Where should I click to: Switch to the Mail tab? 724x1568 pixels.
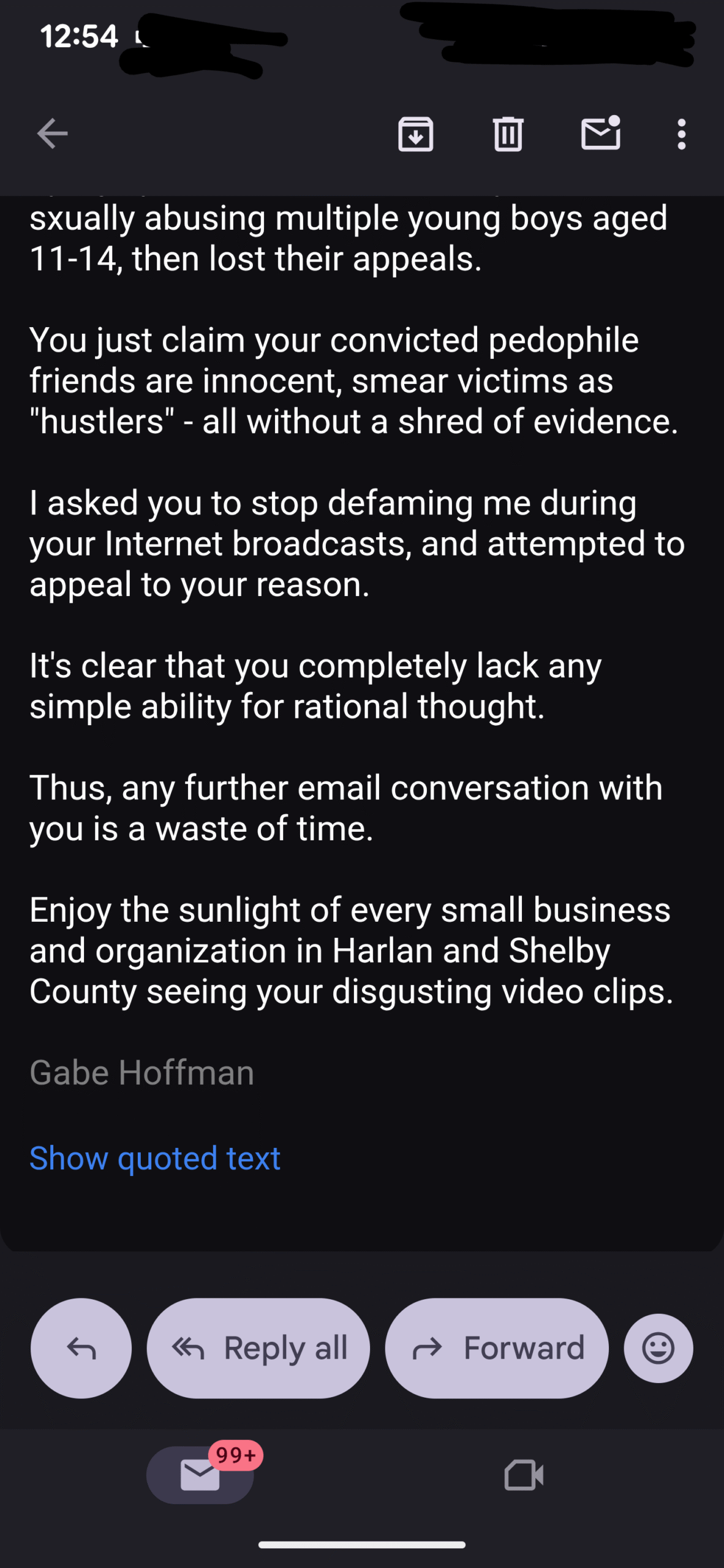tap(200, 1474)
